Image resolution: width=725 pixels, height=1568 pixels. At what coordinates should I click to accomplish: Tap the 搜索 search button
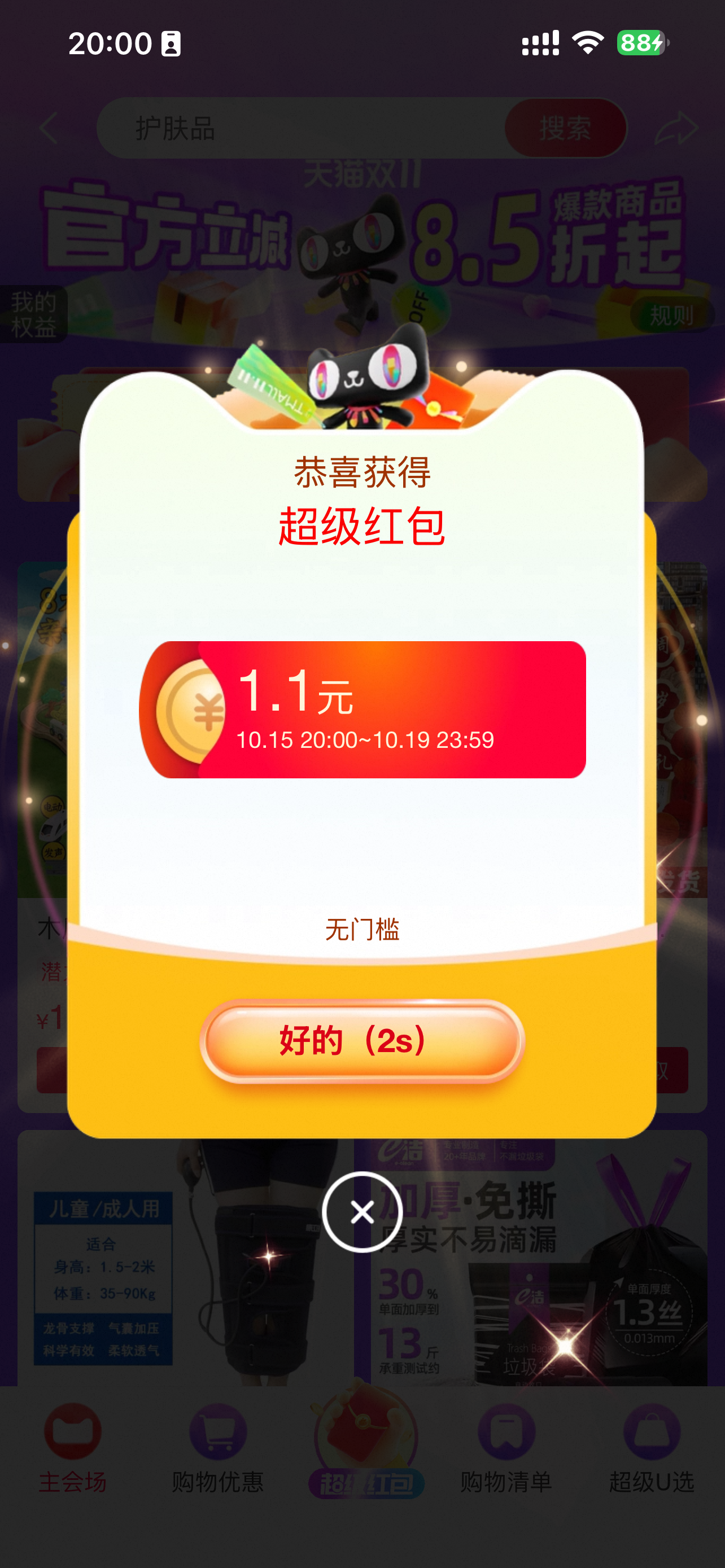click(x=565, y=128)
